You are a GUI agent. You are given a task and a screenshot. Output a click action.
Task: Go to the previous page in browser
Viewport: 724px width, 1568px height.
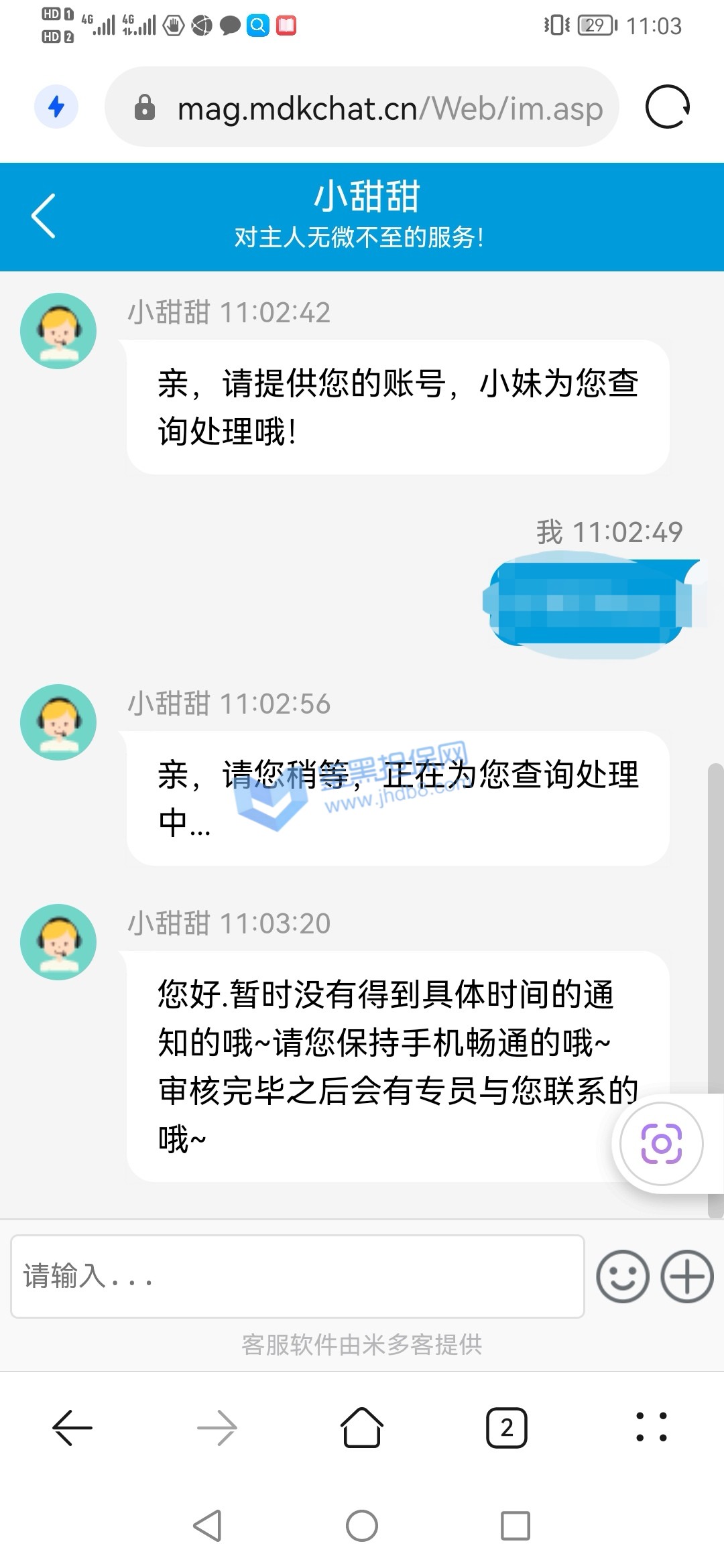[x=72, y=1427]
